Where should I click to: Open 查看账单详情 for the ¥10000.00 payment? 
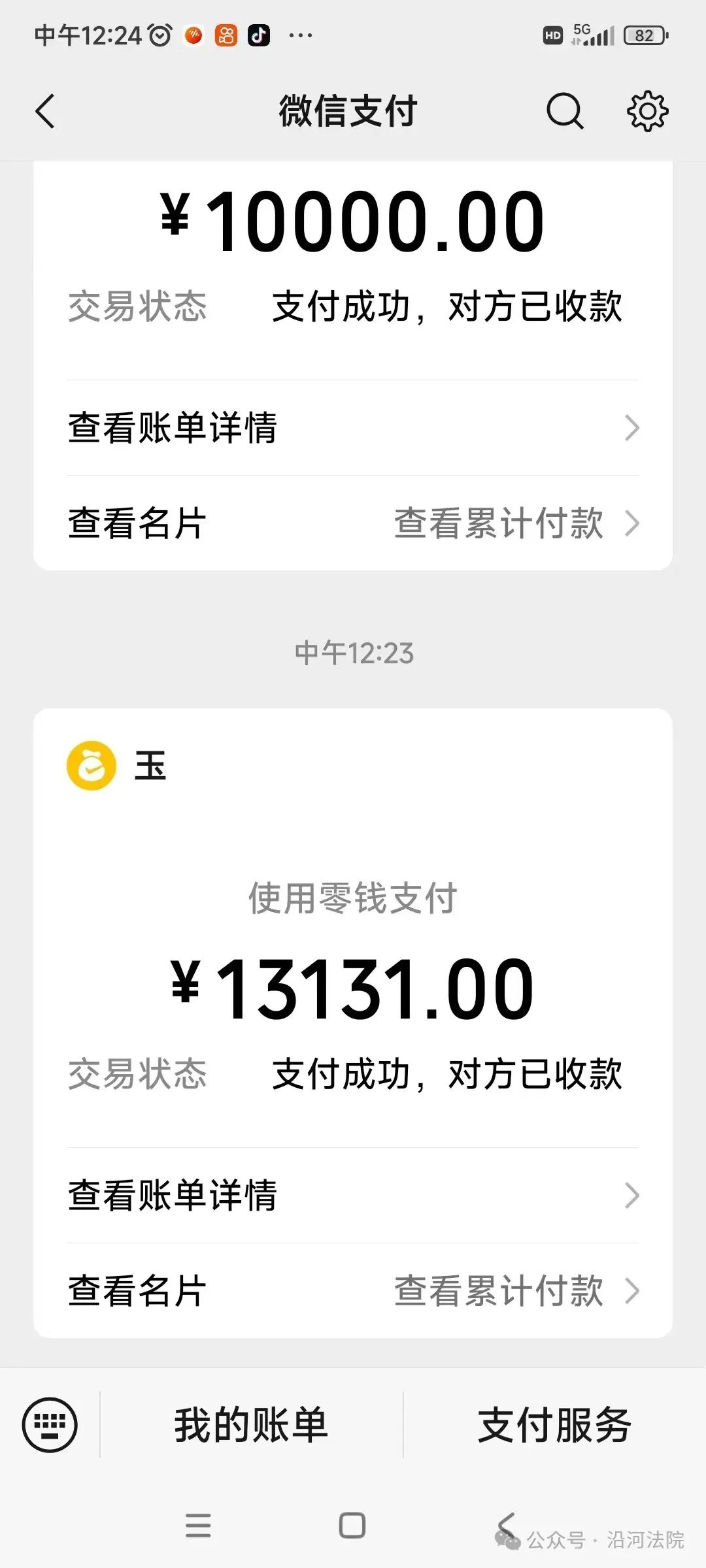pos(353,428)
